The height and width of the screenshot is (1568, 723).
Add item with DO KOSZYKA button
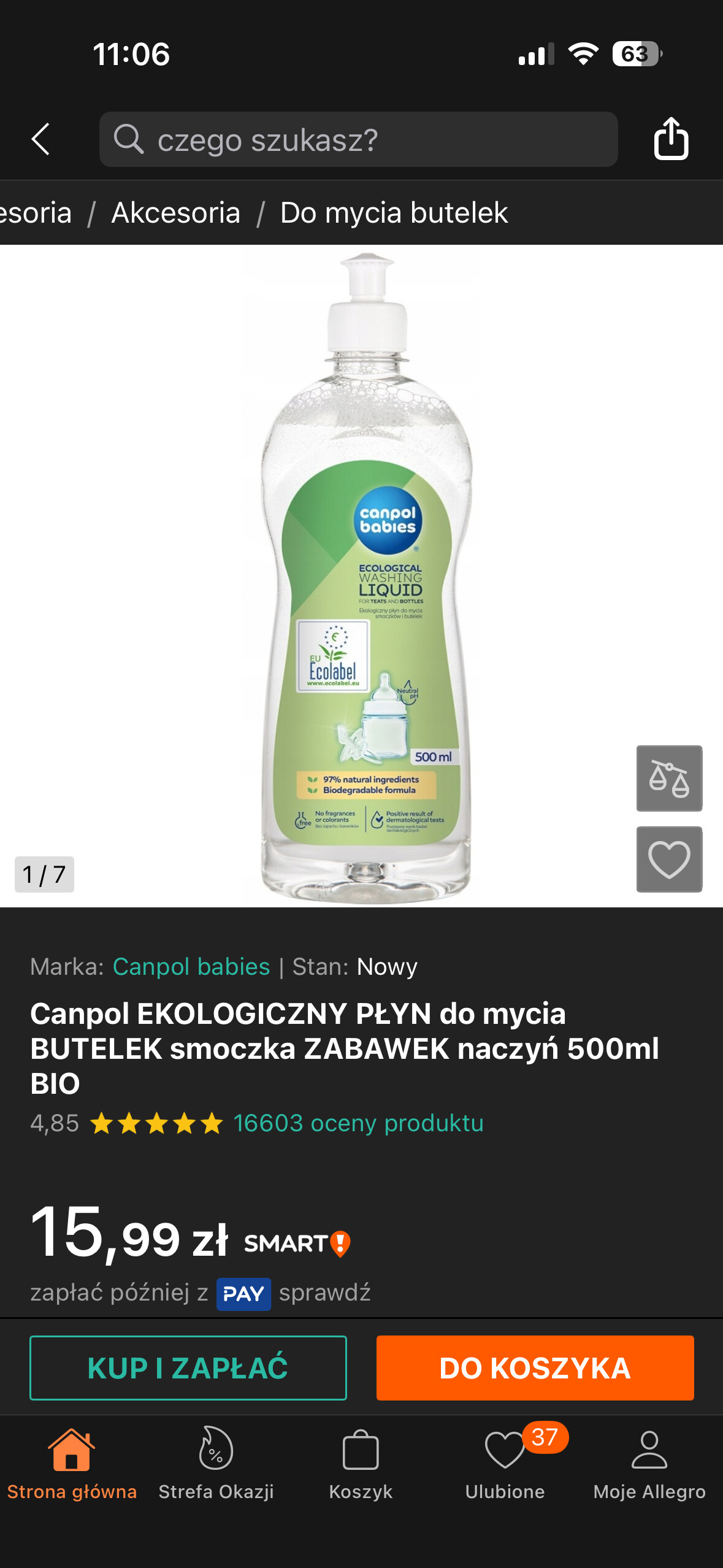535,1367
